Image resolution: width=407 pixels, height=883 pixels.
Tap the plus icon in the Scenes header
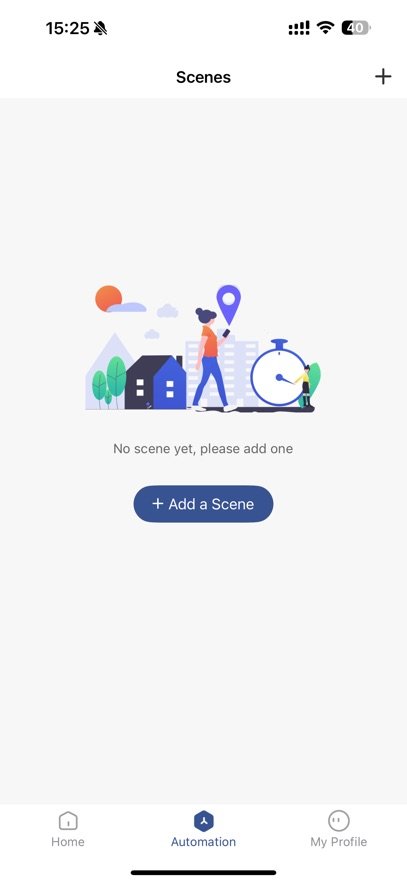click(383, 77)
